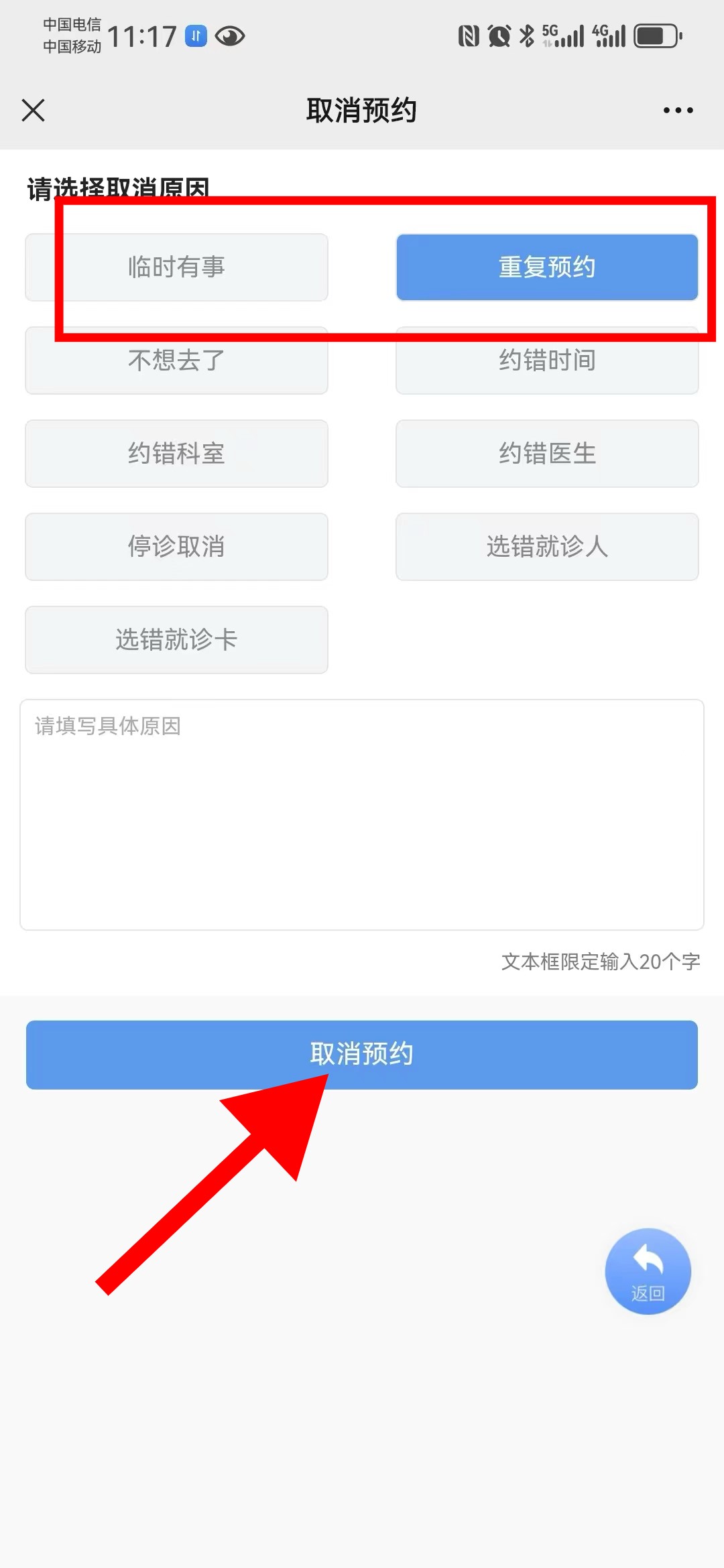Close the cancel appointment page

(x=33, y=110)
